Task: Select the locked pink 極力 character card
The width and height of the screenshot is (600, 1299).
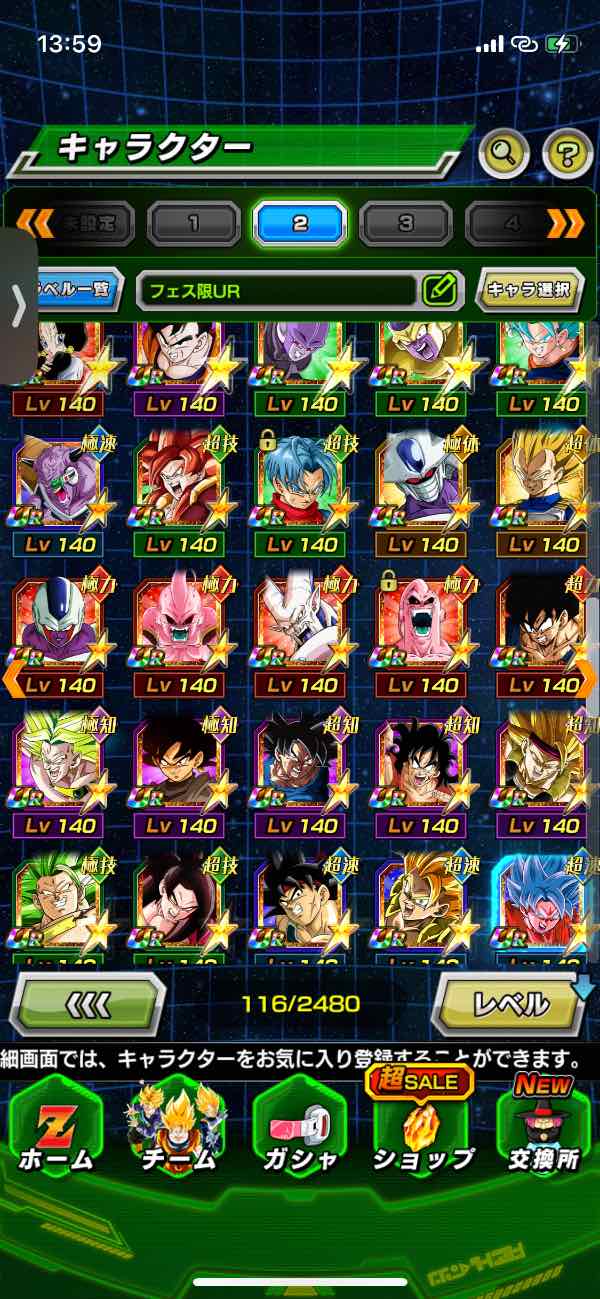Action: pos(422,620)
